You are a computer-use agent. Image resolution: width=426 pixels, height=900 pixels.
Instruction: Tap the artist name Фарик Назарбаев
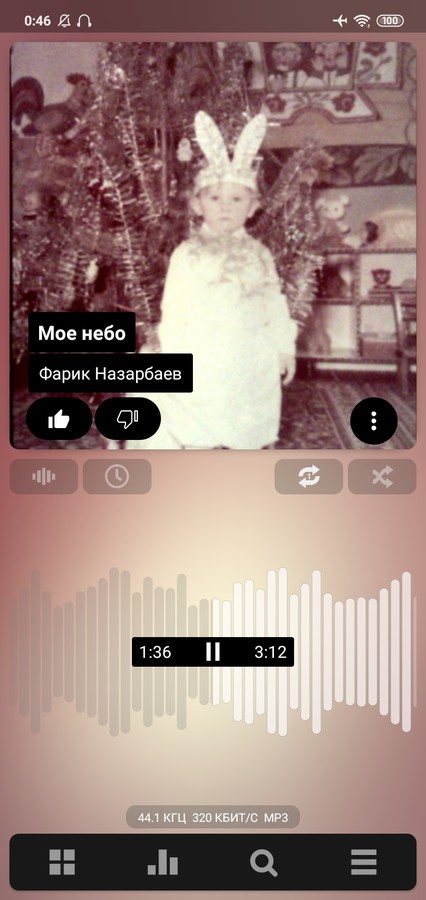(110, 373)
